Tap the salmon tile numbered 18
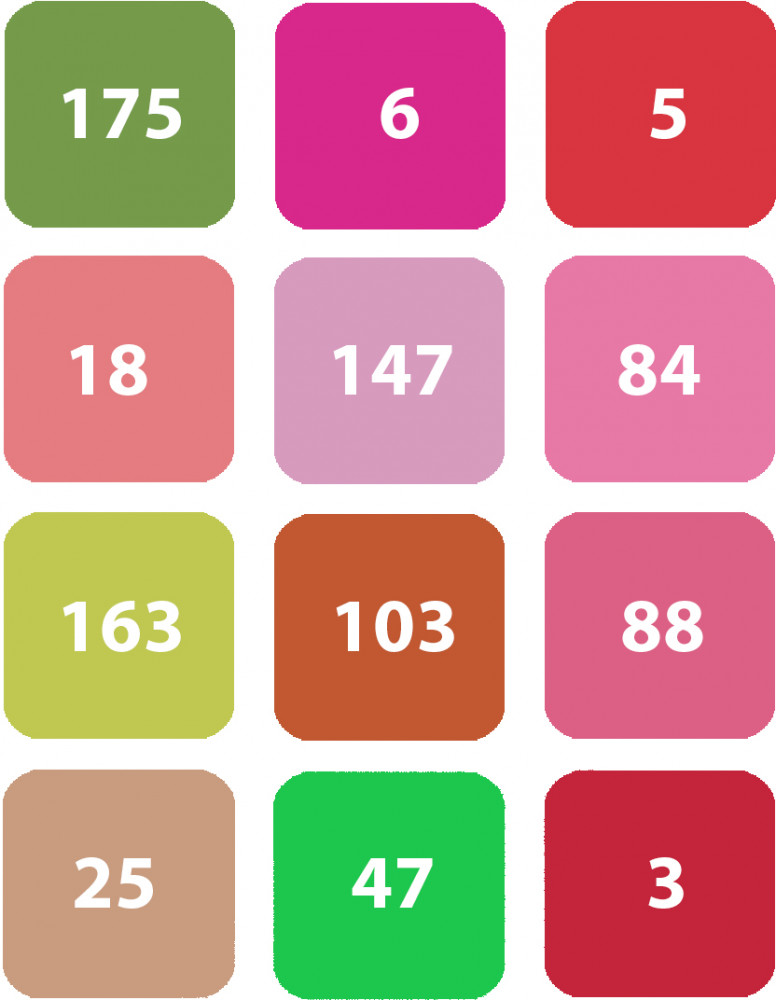 (119, 369)
